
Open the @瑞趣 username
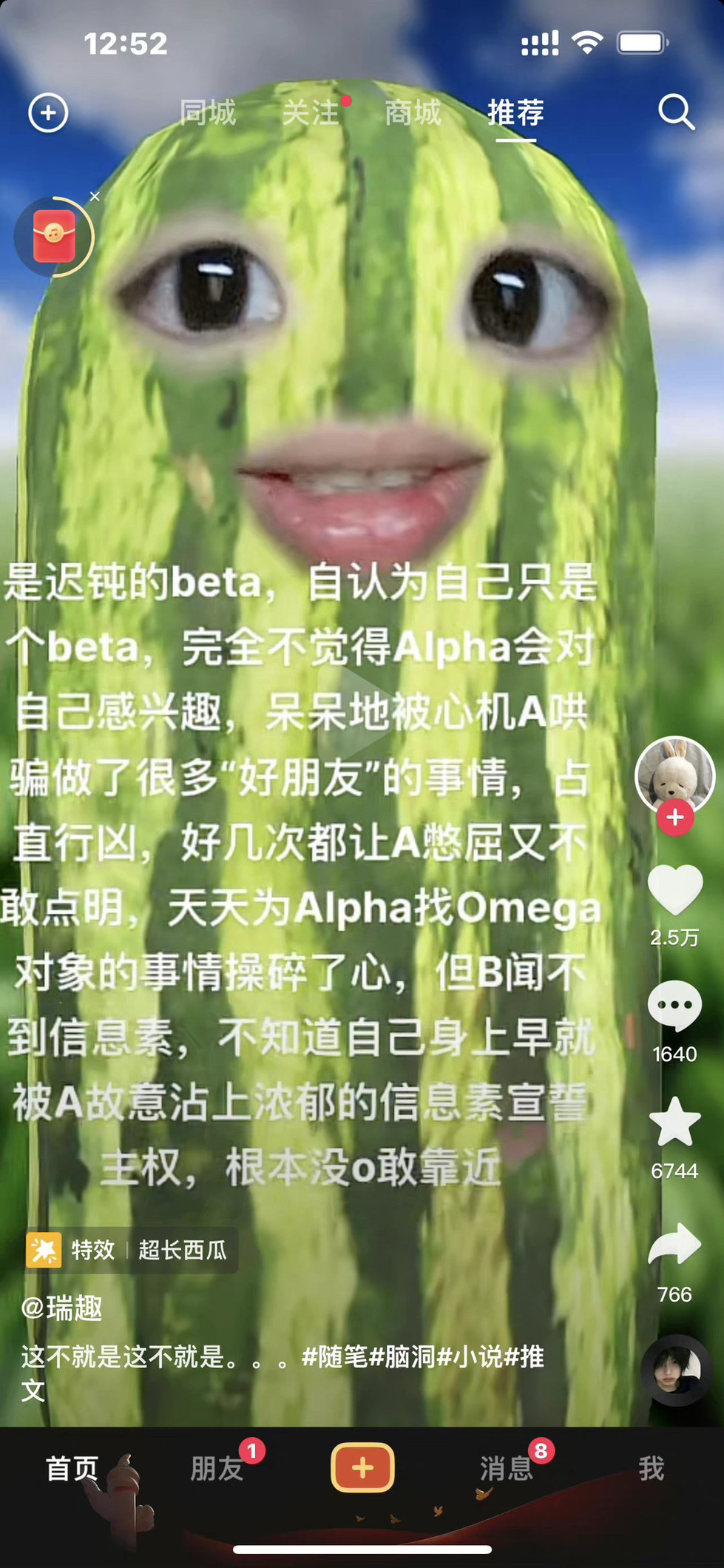pyautogui.click(x=62, y=1308)
